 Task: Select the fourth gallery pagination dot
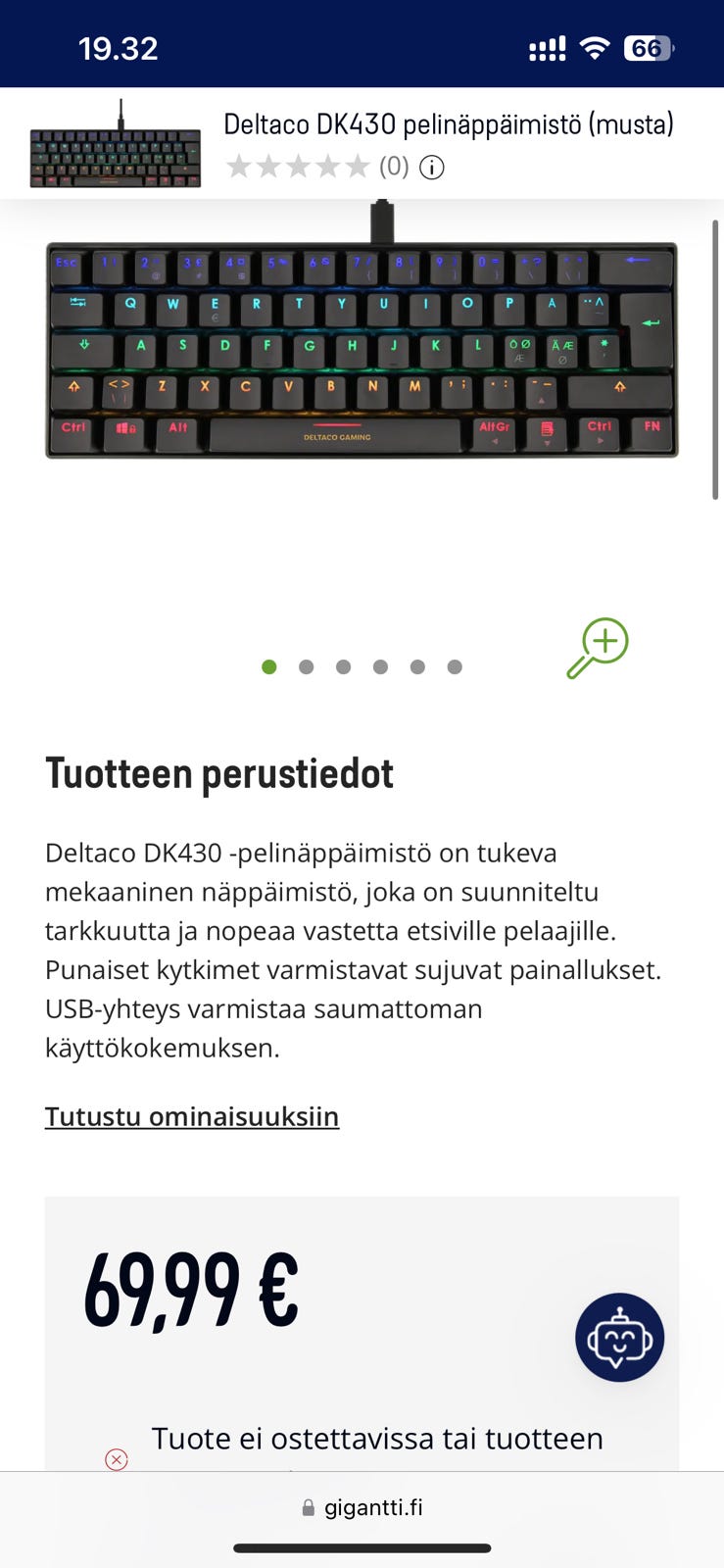380,666
